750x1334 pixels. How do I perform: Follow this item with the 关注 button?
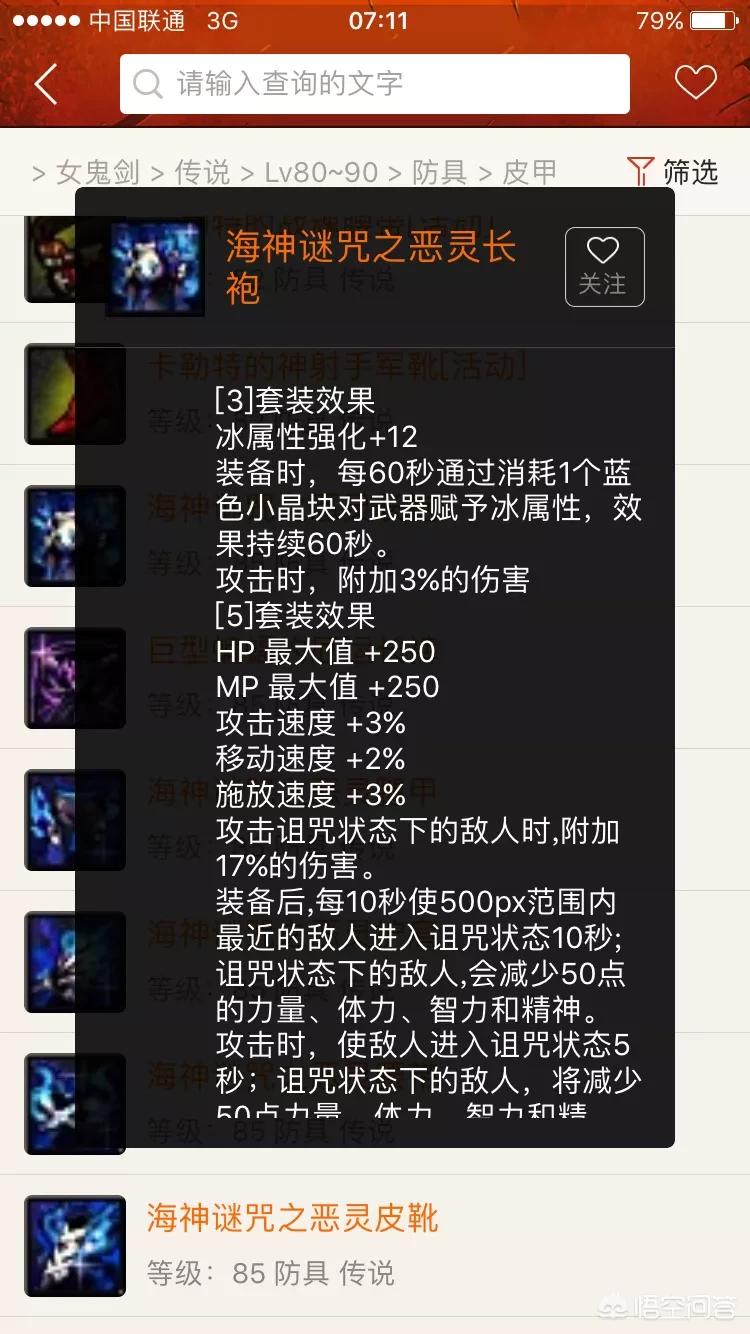pyautogui.click(x=604, y=266)
